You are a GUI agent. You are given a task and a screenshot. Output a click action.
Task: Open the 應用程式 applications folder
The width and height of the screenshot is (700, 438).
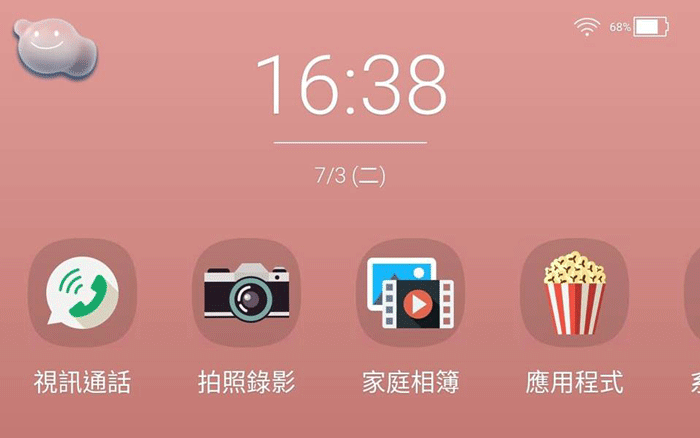574,293
